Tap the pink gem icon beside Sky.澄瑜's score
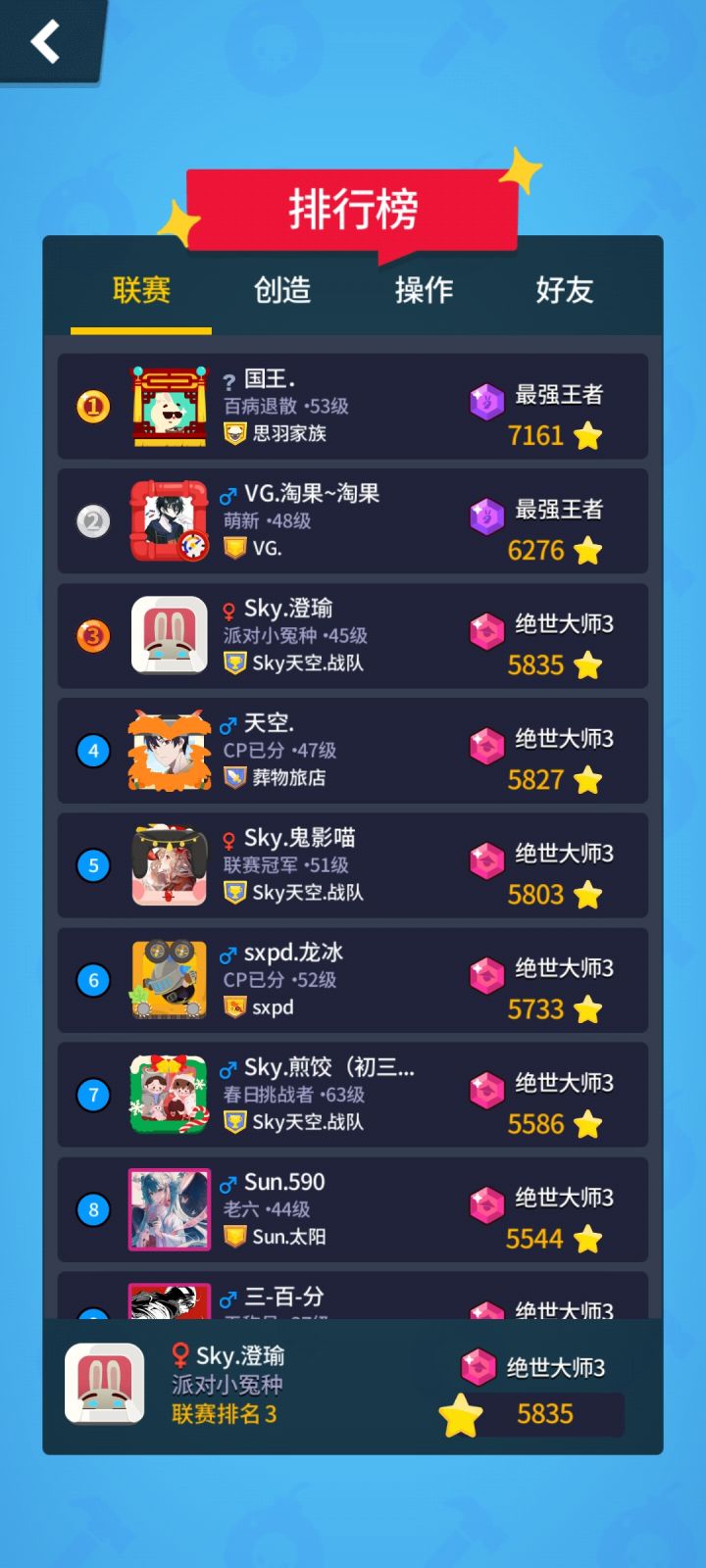The width and height of the screenshot is (706, 1568). click(x=487, y=632)
